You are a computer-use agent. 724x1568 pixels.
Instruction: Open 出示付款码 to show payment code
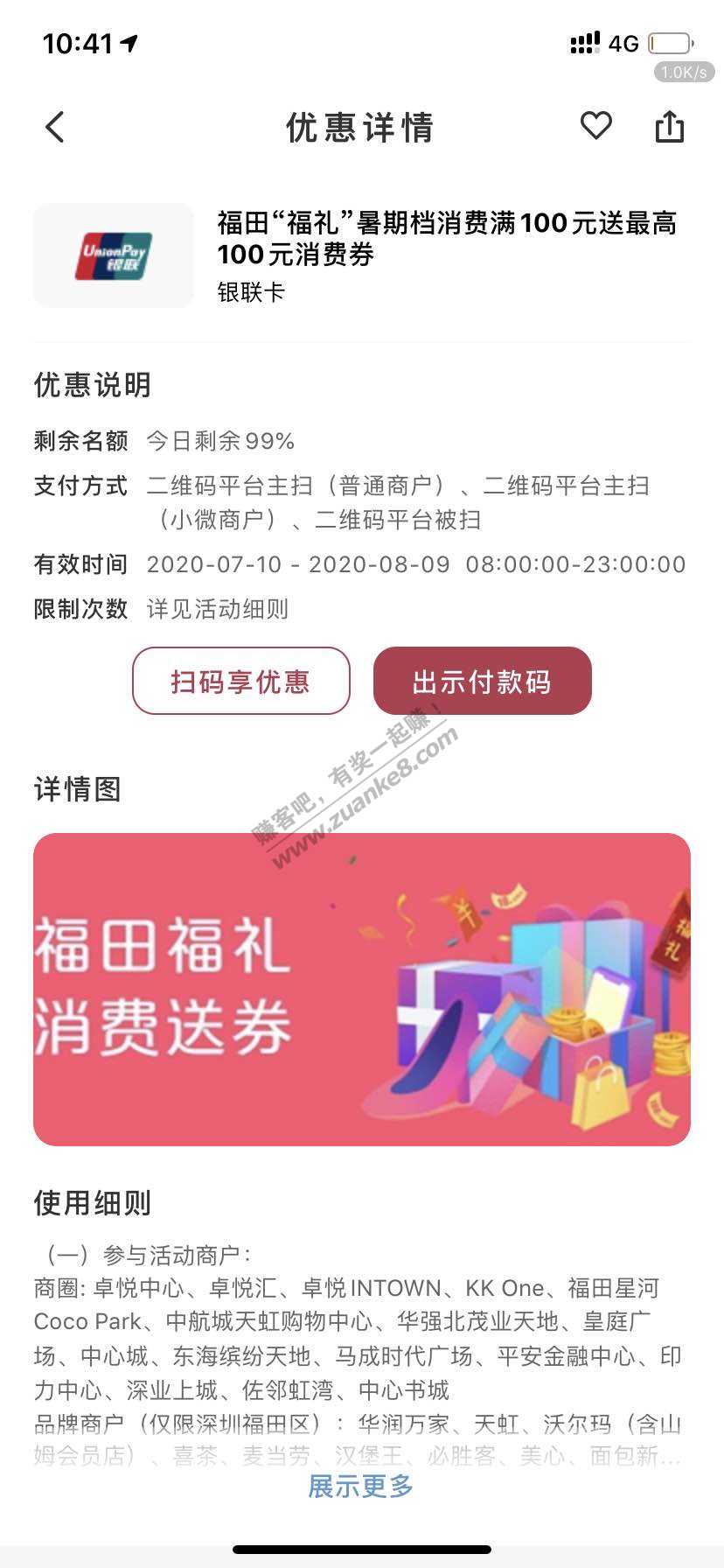[x=482, y=681]
